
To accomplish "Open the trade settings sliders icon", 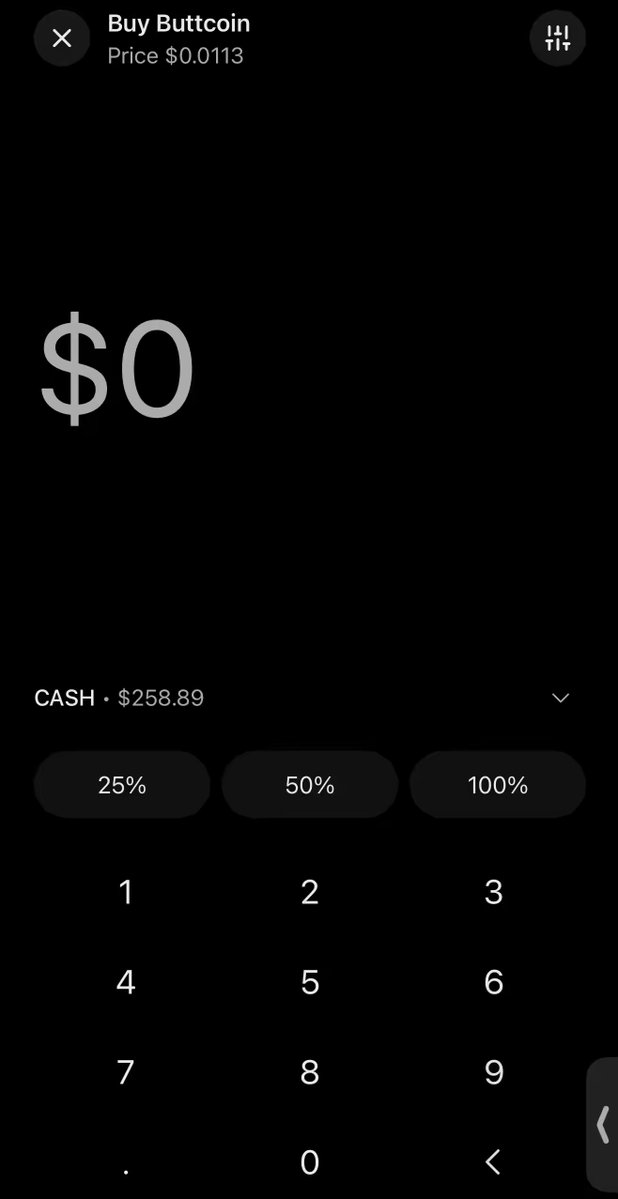I will pos(558,38).
